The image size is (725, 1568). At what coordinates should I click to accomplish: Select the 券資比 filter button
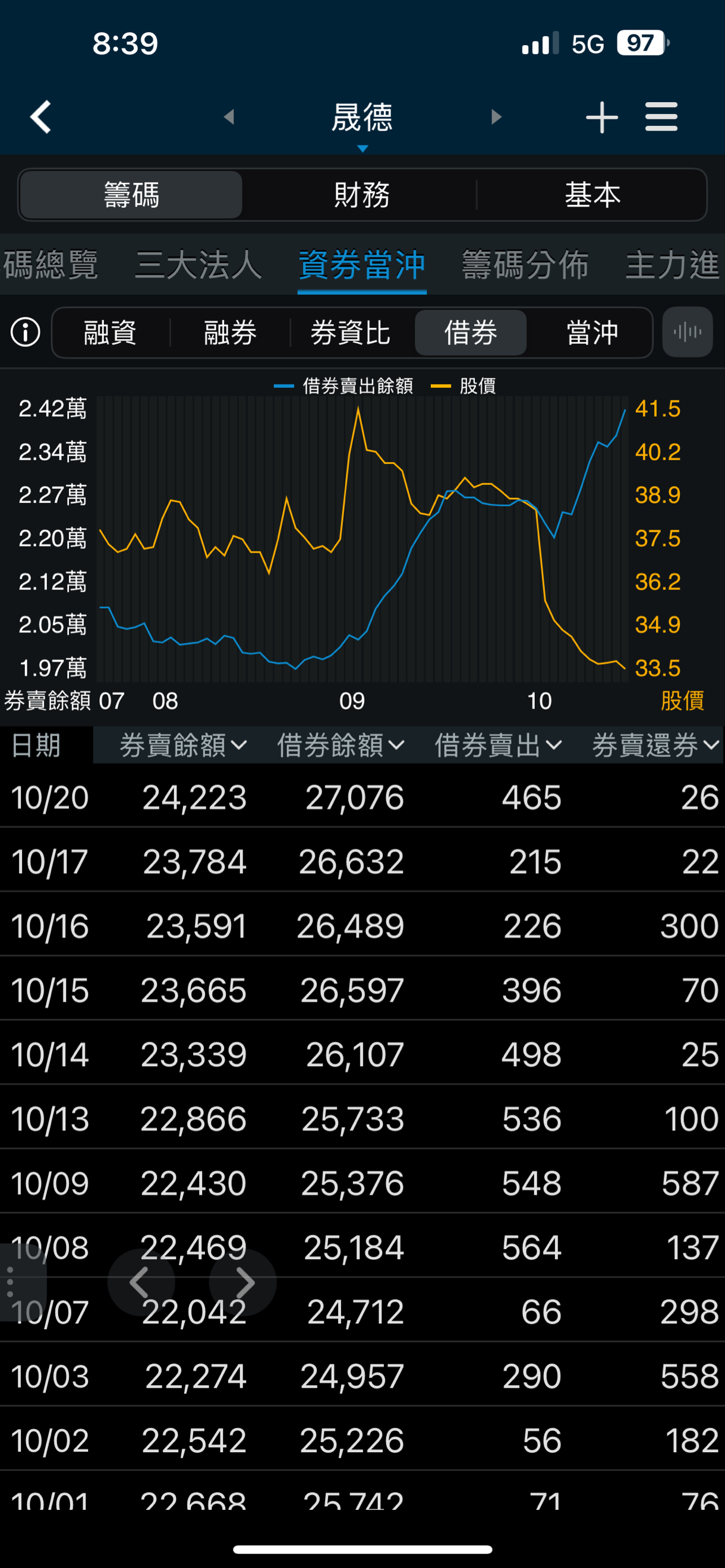click(352, 333)
